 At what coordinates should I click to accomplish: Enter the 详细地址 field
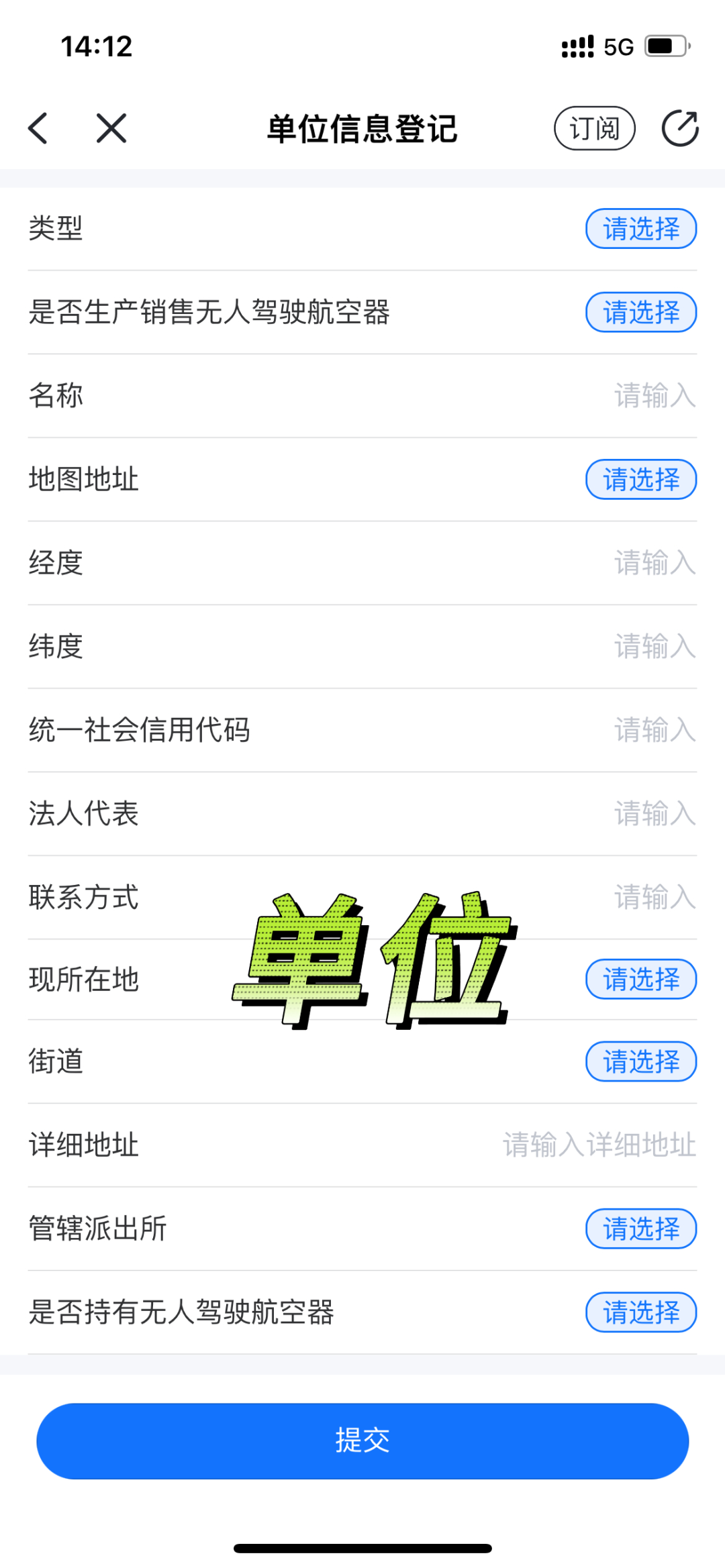tap(599, 1145)
